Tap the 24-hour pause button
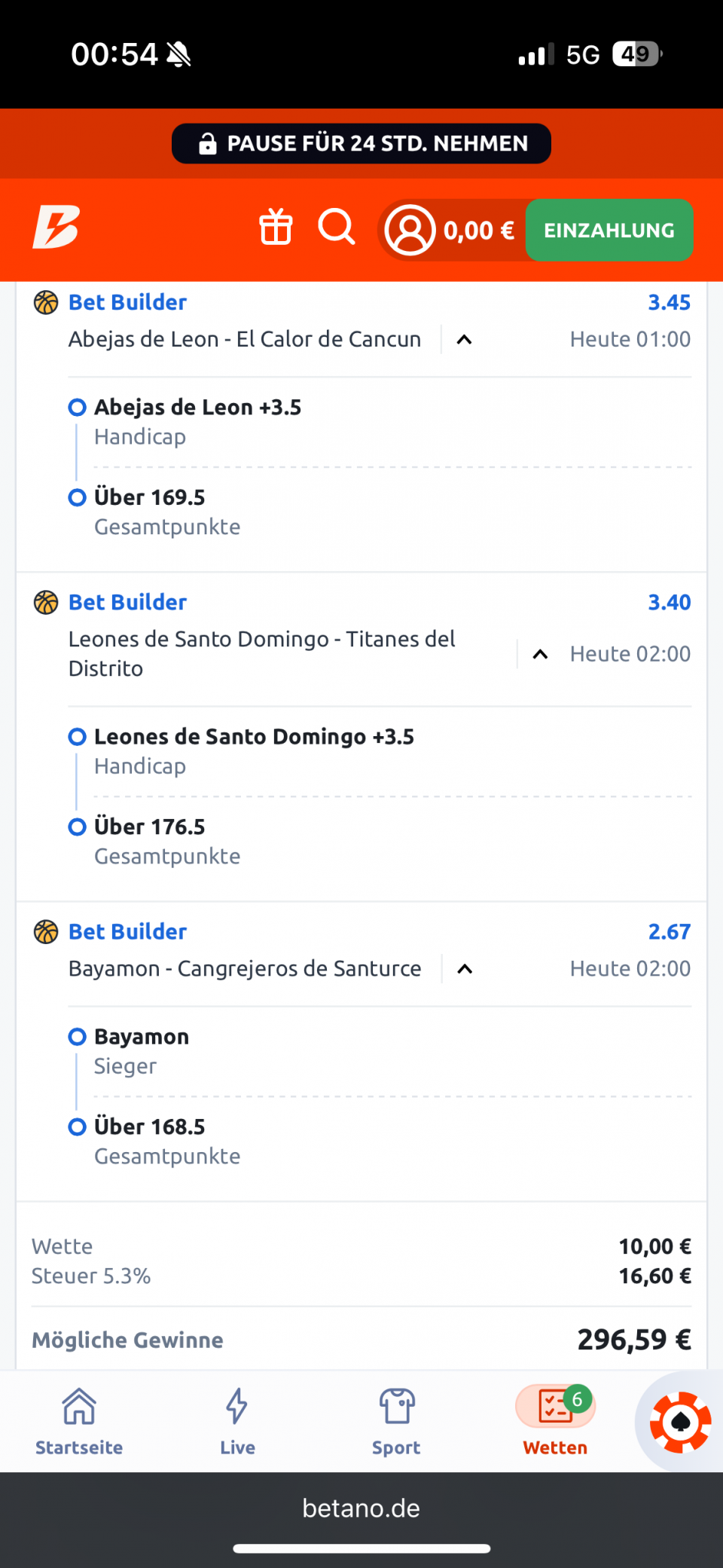Viewport: 723px width, 1568px height. pos(361,143)
